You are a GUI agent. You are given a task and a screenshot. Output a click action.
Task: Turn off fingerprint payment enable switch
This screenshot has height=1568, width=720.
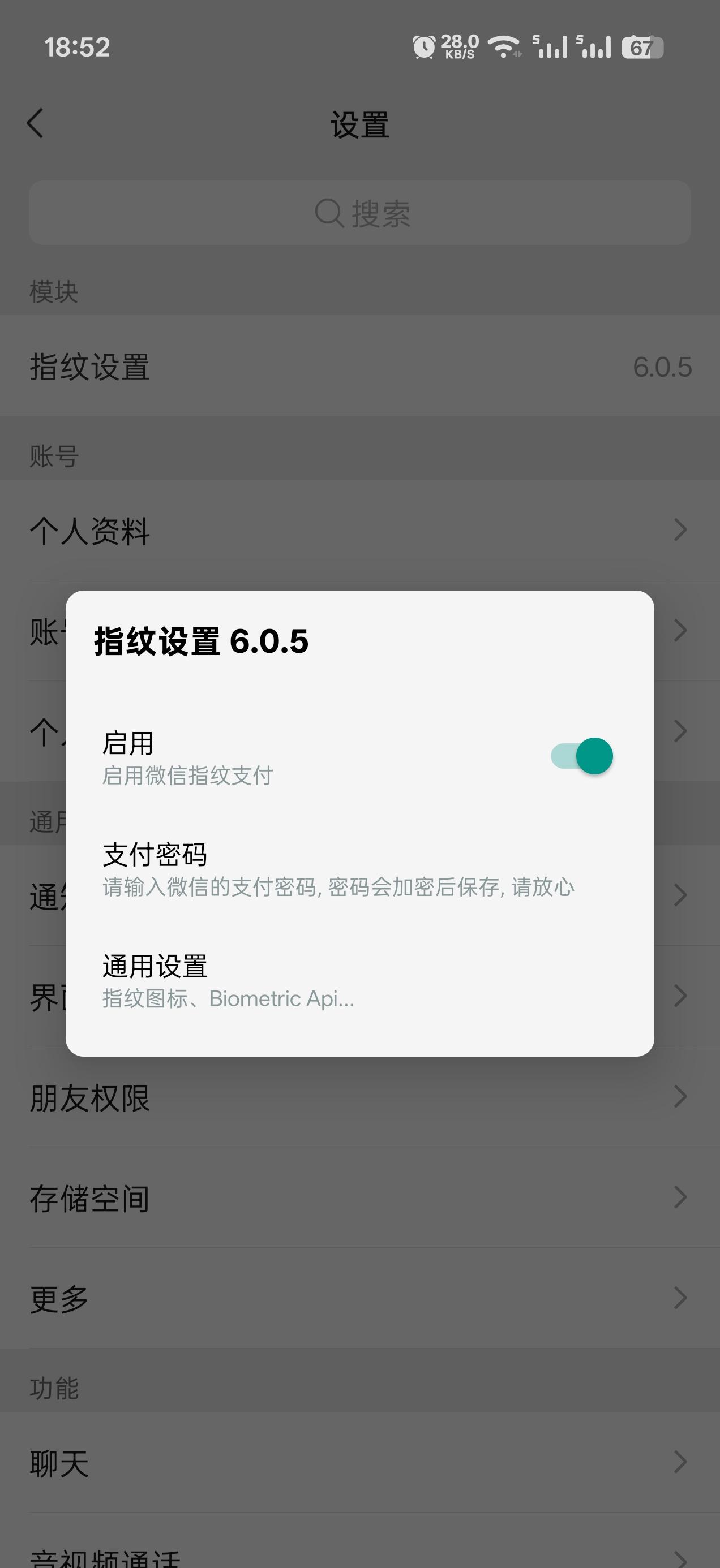[x=582, y=755]
